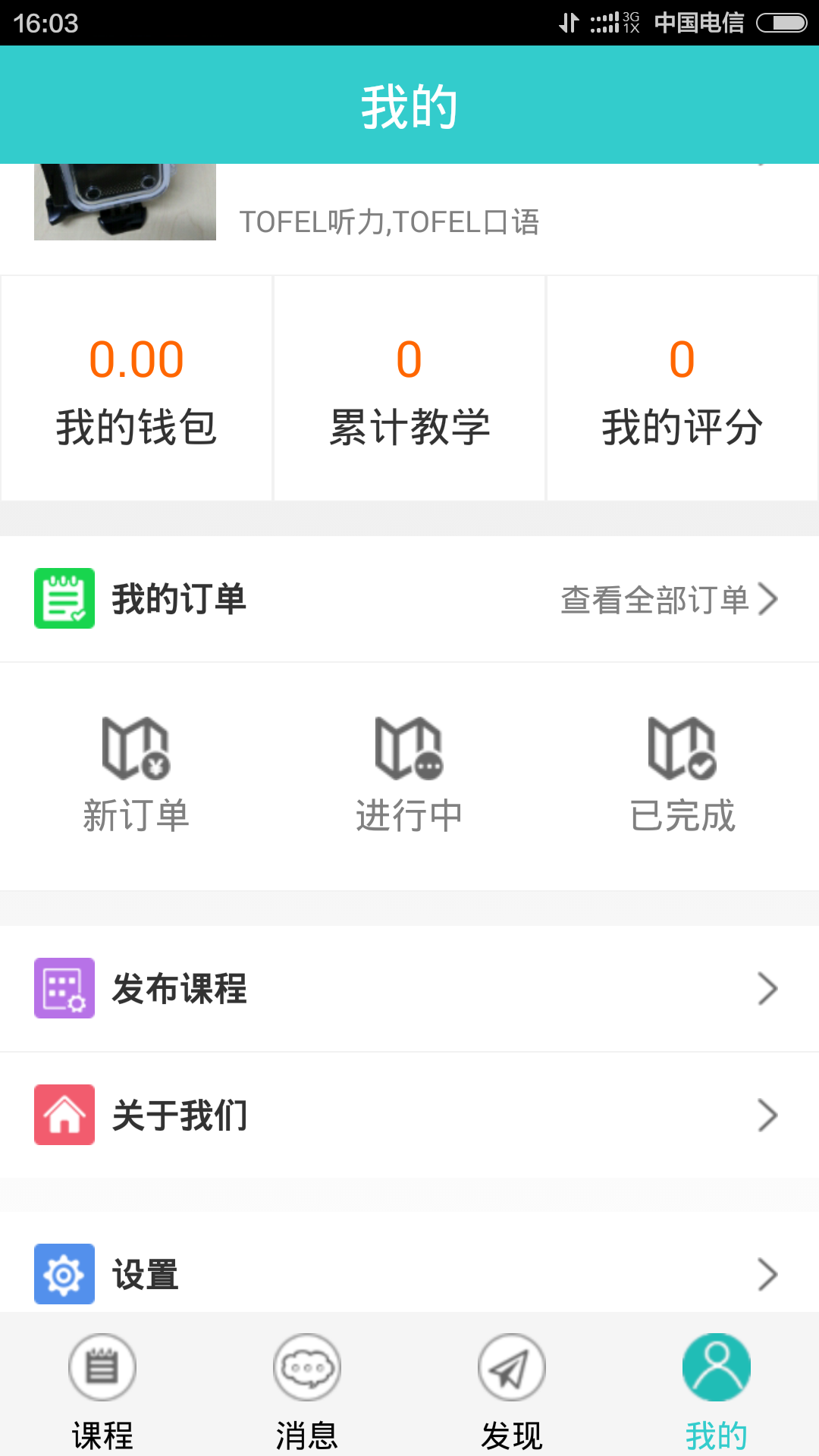The image size is (819, 1456).
Task: Tap 查看全部订单 link
Action: [656, 600]
